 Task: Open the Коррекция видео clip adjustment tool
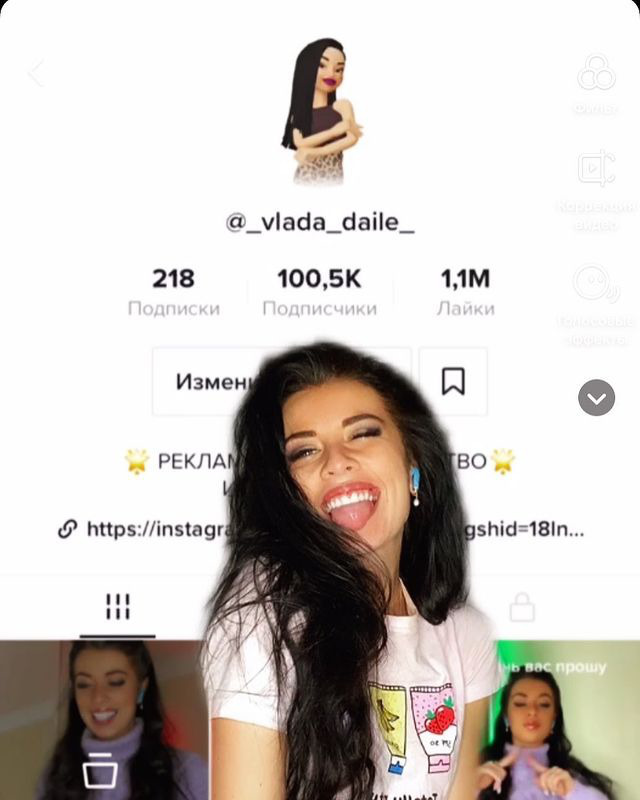click(597, 170)
